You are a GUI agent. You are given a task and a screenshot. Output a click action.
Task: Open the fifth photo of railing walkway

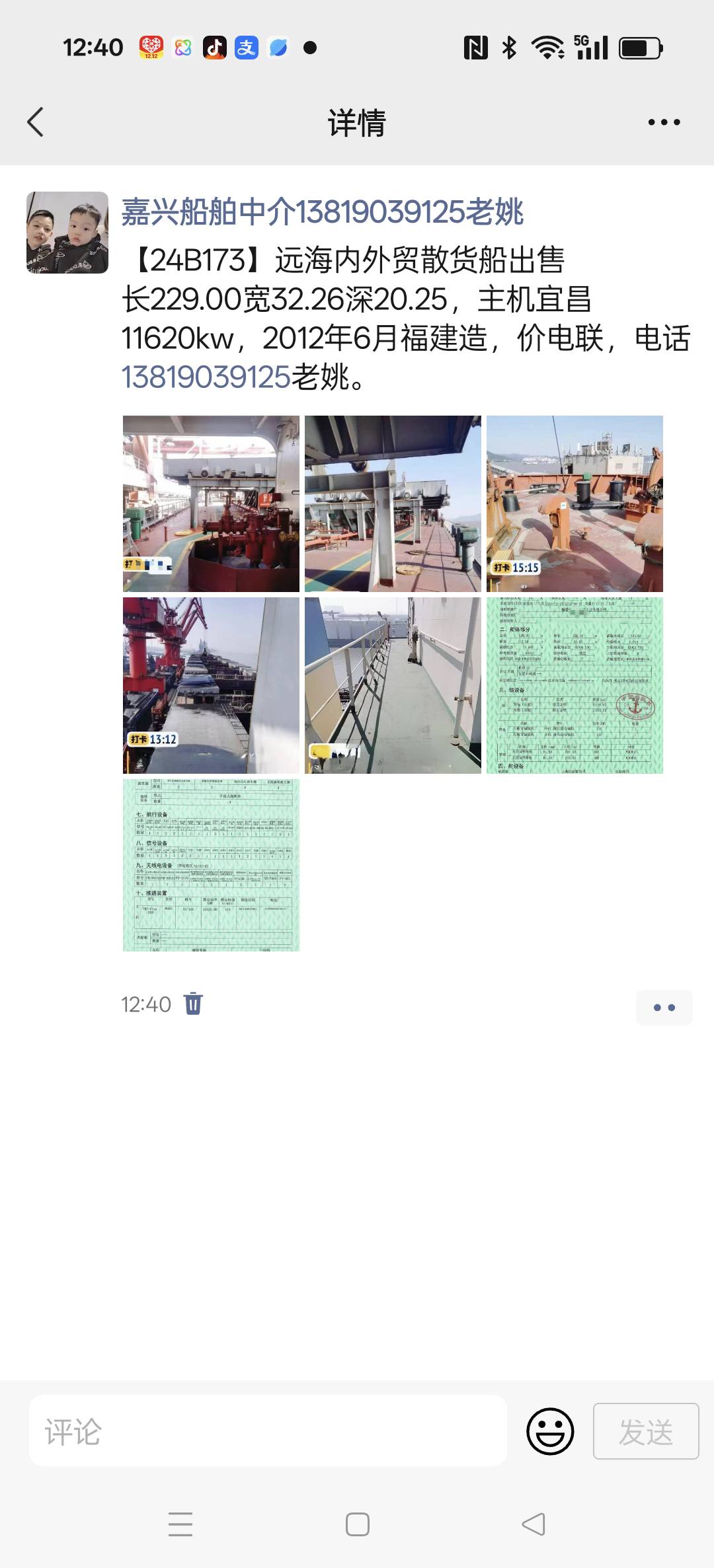coord(393,685)
